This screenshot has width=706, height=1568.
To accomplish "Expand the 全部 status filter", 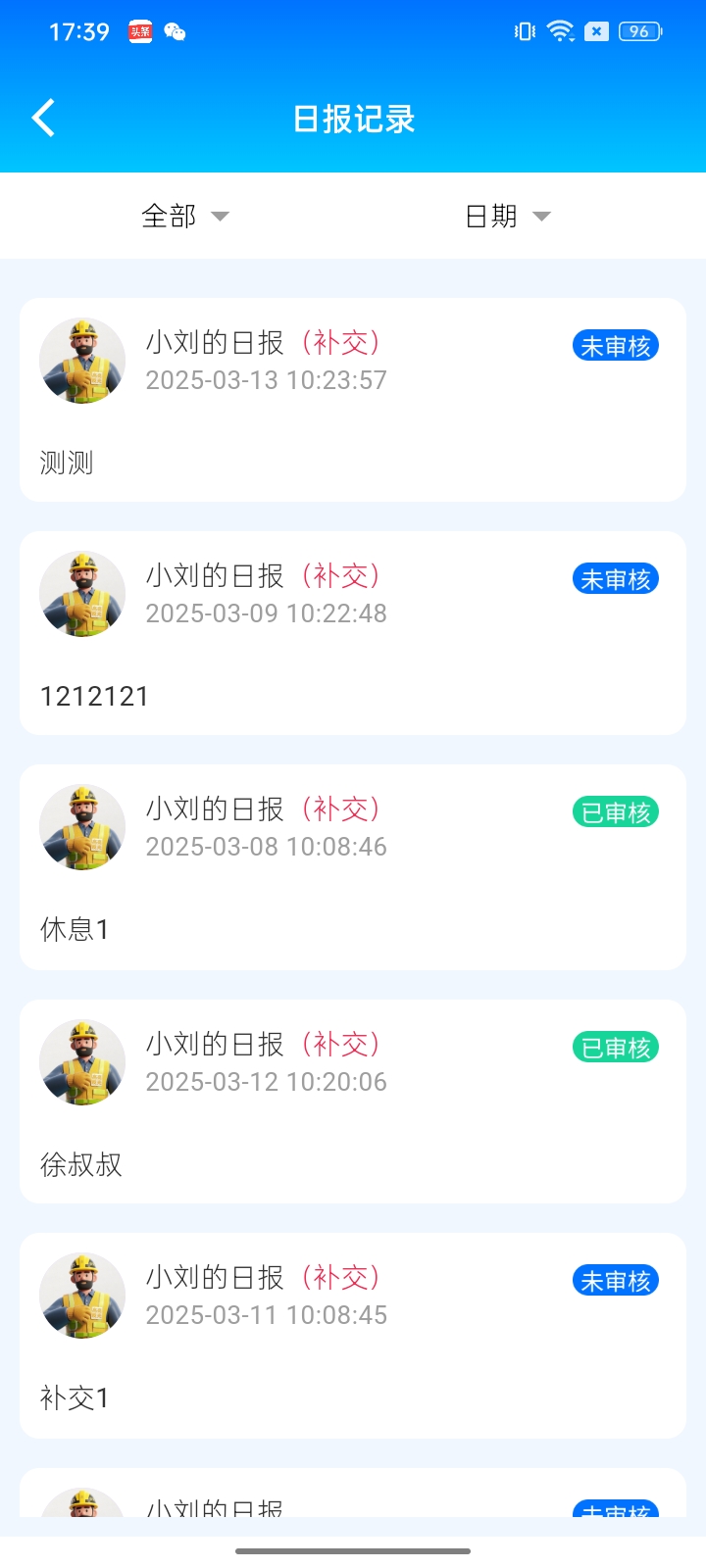I will (184, 216).
